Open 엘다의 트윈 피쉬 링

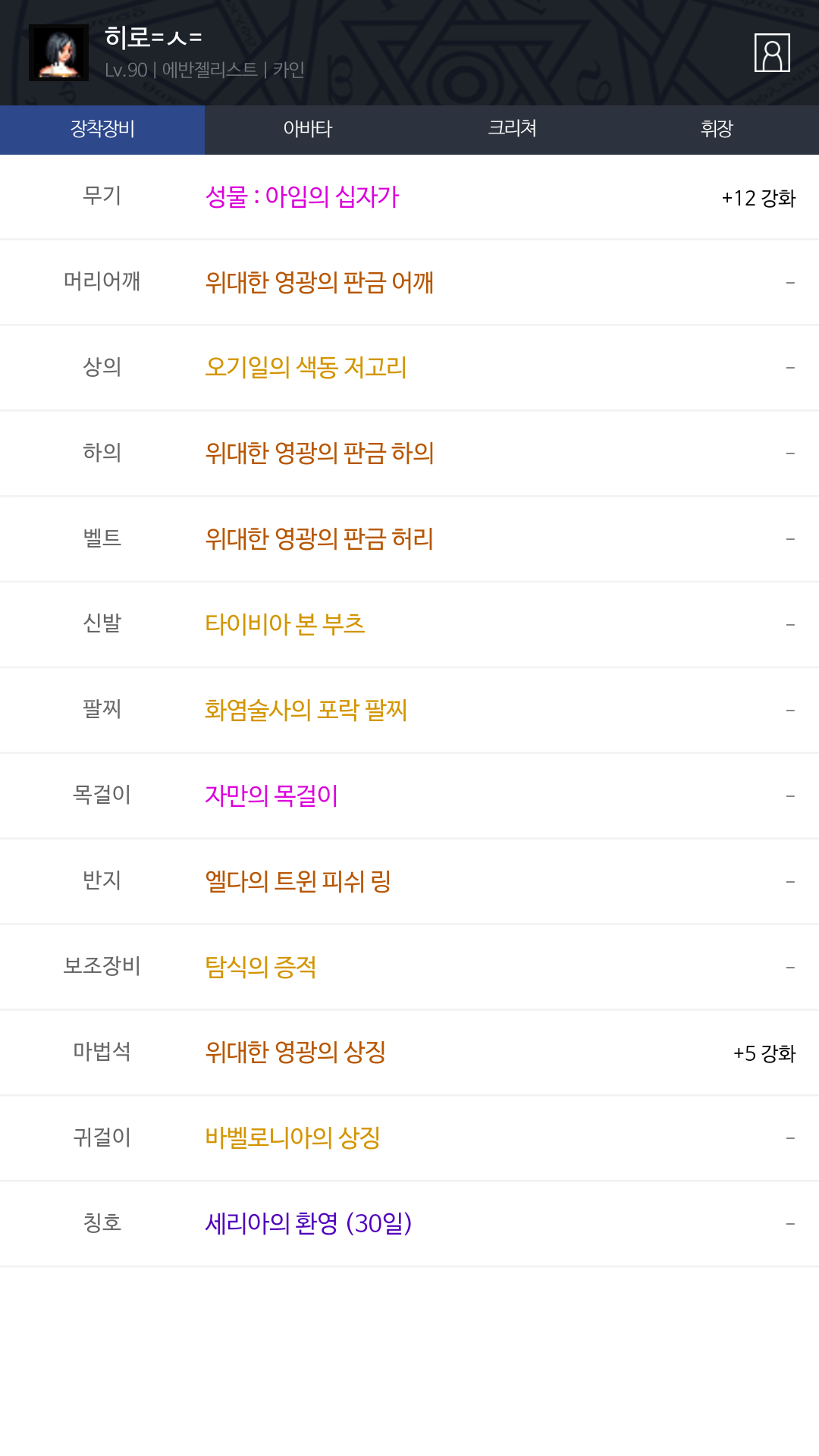pyautogui.click(x=298, y=882)
